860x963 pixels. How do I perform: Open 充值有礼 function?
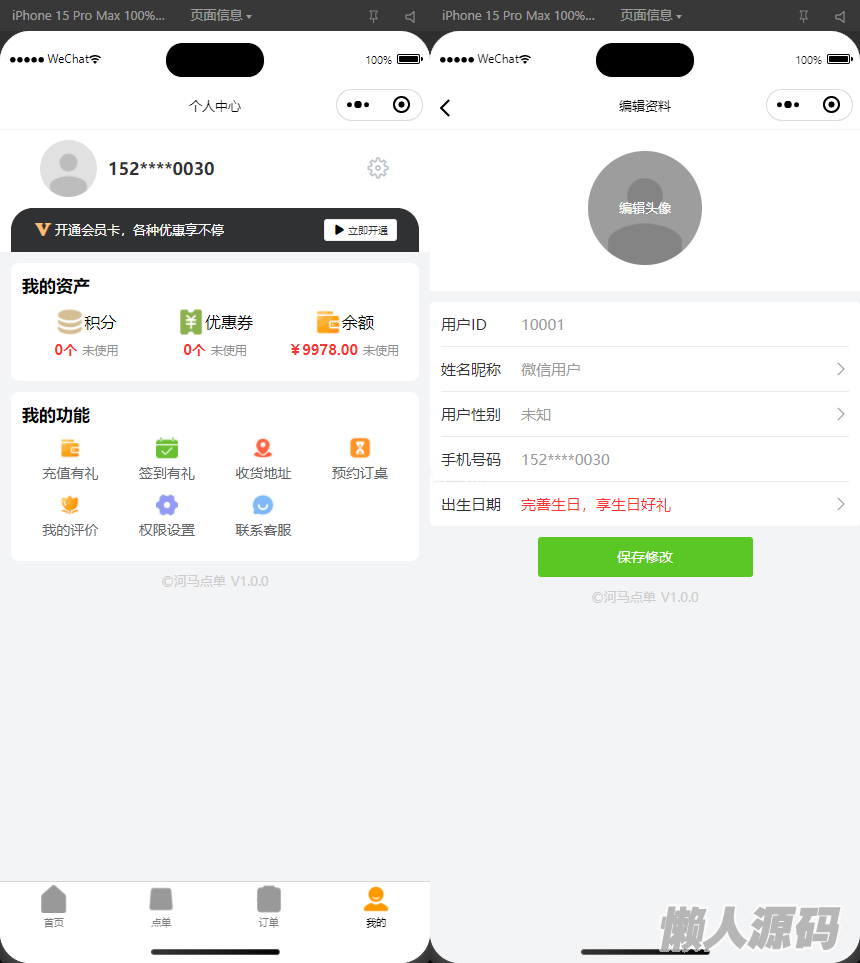[x=70, y=460]
